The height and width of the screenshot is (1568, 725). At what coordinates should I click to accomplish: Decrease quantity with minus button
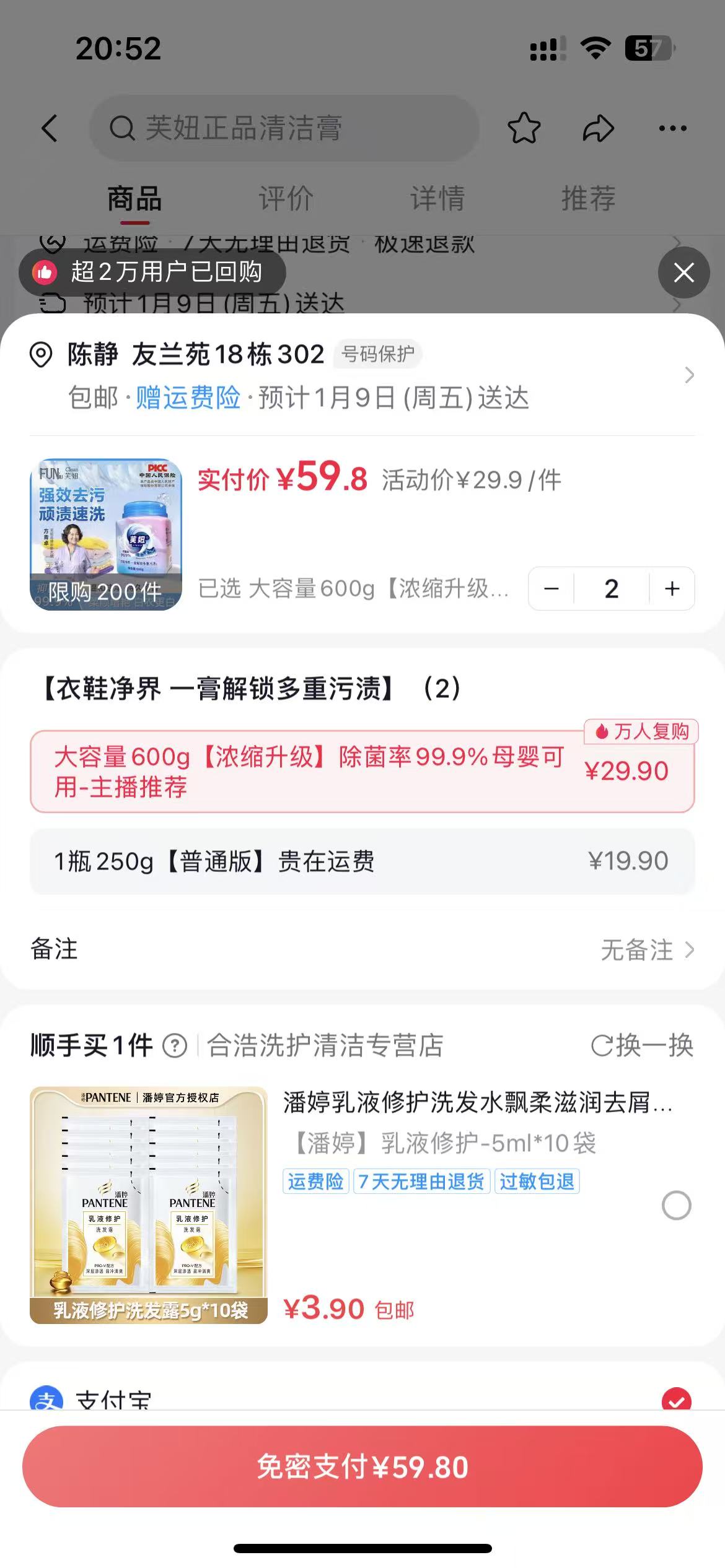pyautogui.click(x=551, y=589)
